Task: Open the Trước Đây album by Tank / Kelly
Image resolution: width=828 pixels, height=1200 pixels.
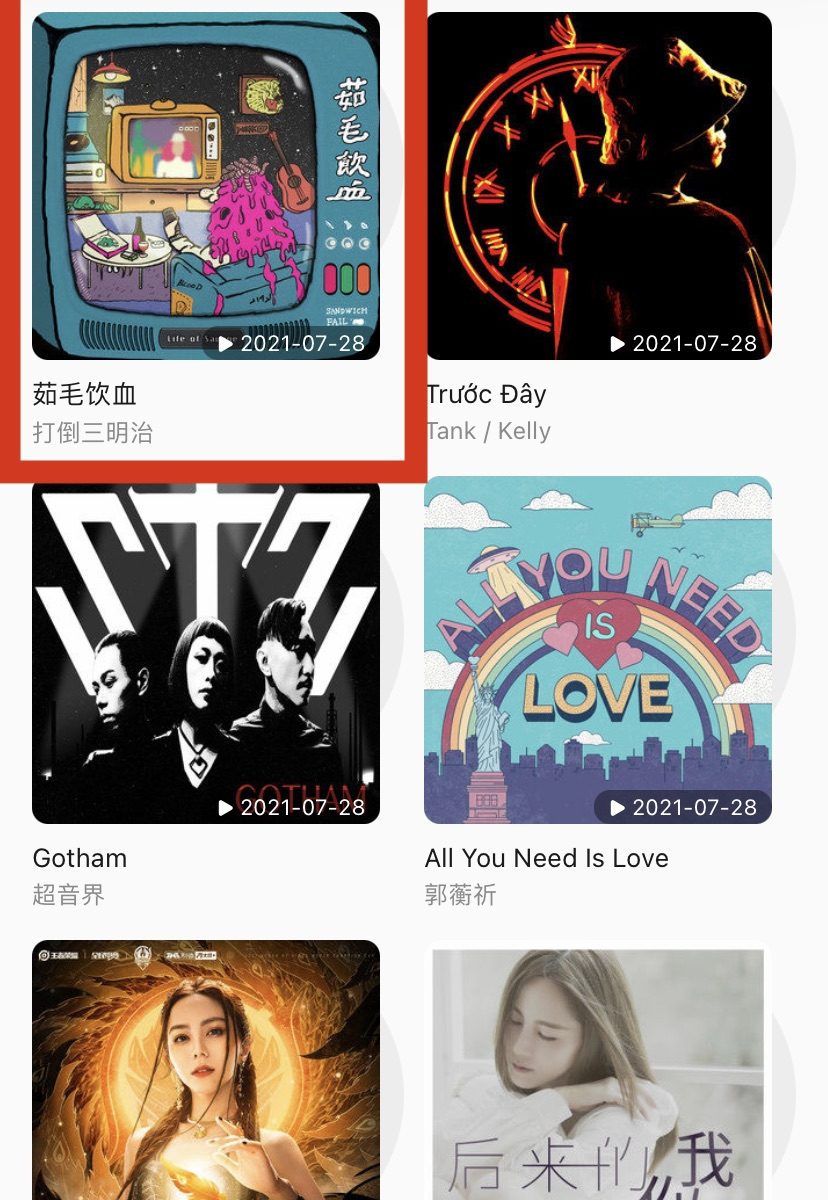Action: [599, 187]
